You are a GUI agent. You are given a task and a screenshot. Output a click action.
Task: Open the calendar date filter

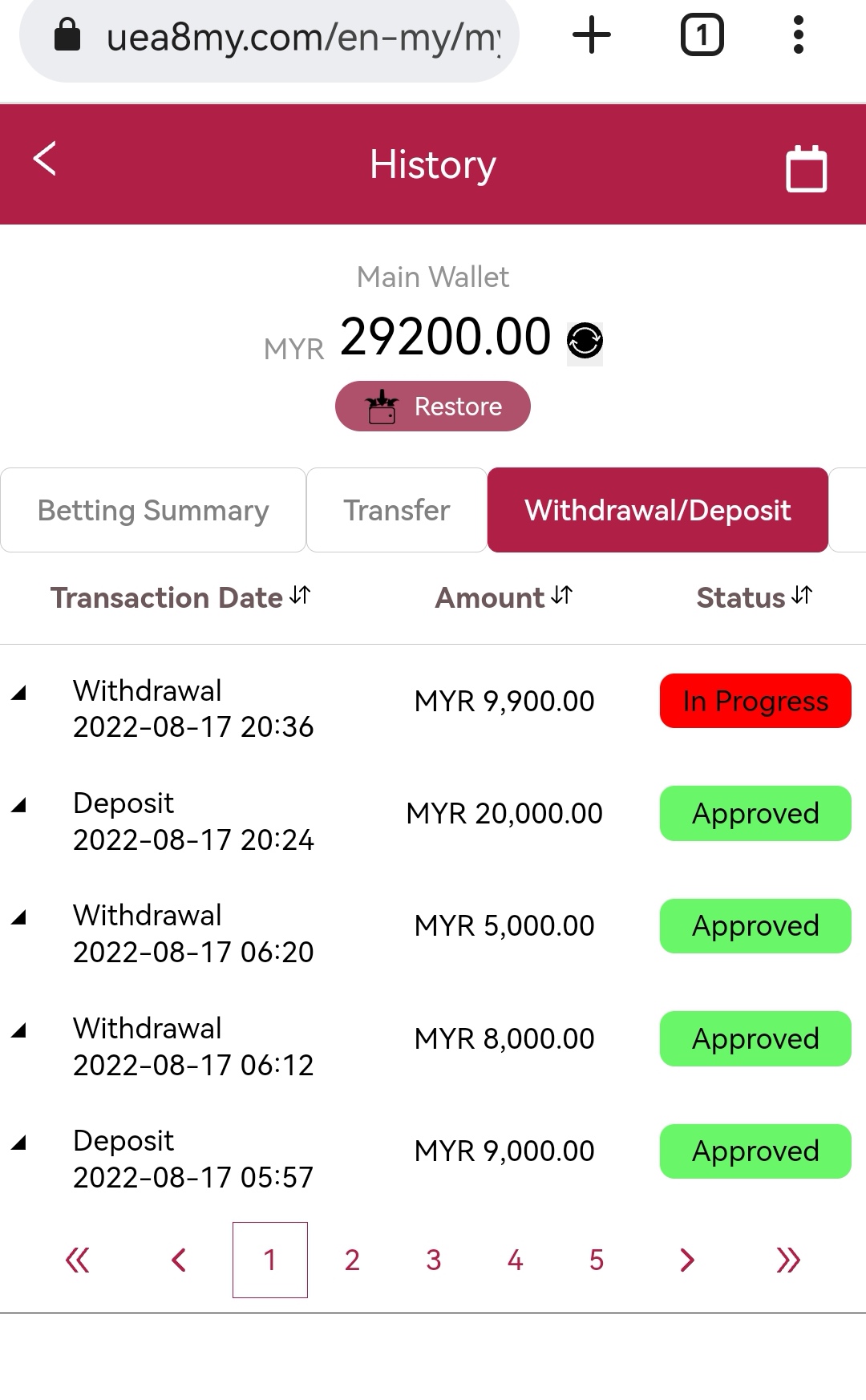click(x=806, y=164)
